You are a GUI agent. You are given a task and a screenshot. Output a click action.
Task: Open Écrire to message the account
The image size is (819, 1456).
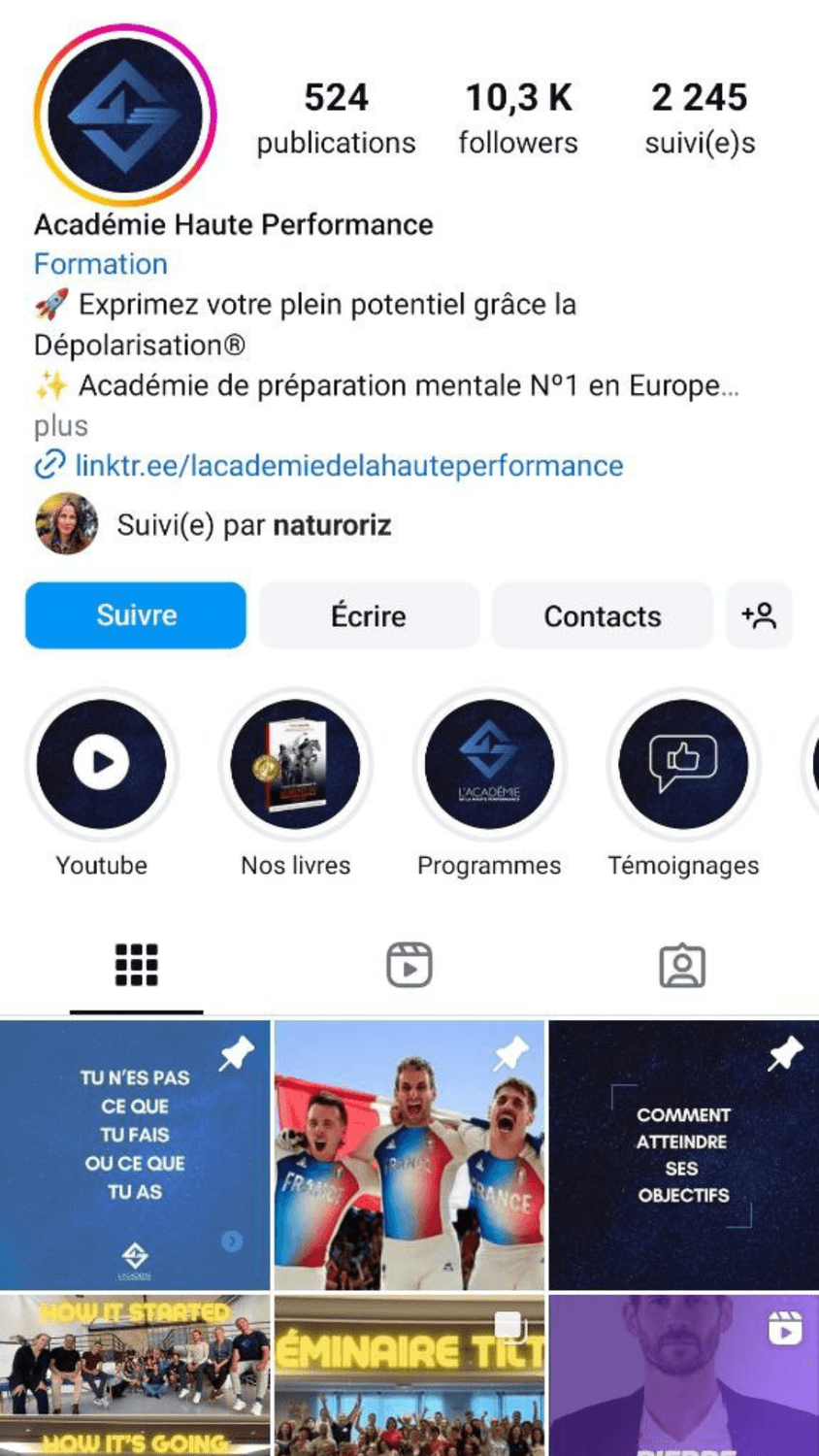369,615
